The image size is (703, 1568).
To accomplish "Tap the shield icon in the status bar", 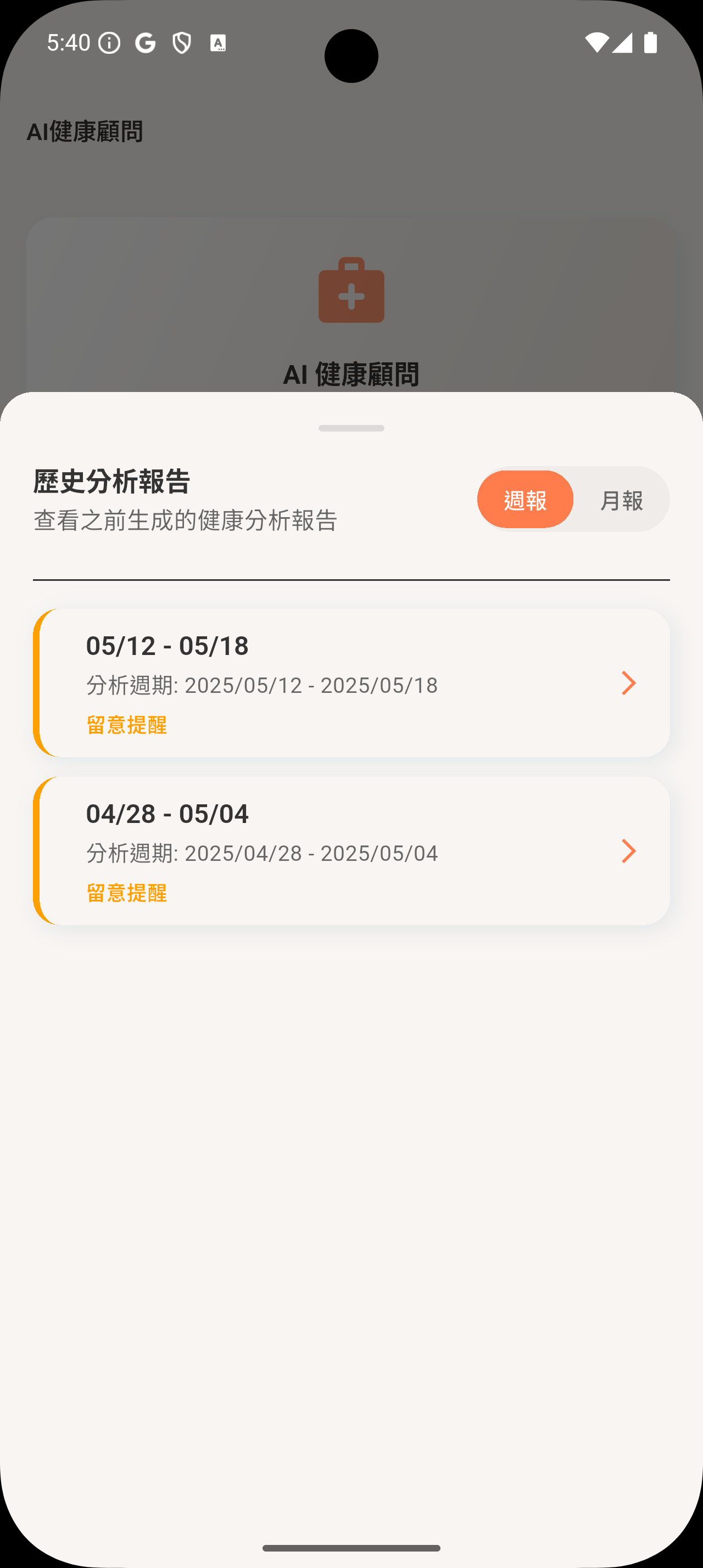I will [x=182, y=43].
